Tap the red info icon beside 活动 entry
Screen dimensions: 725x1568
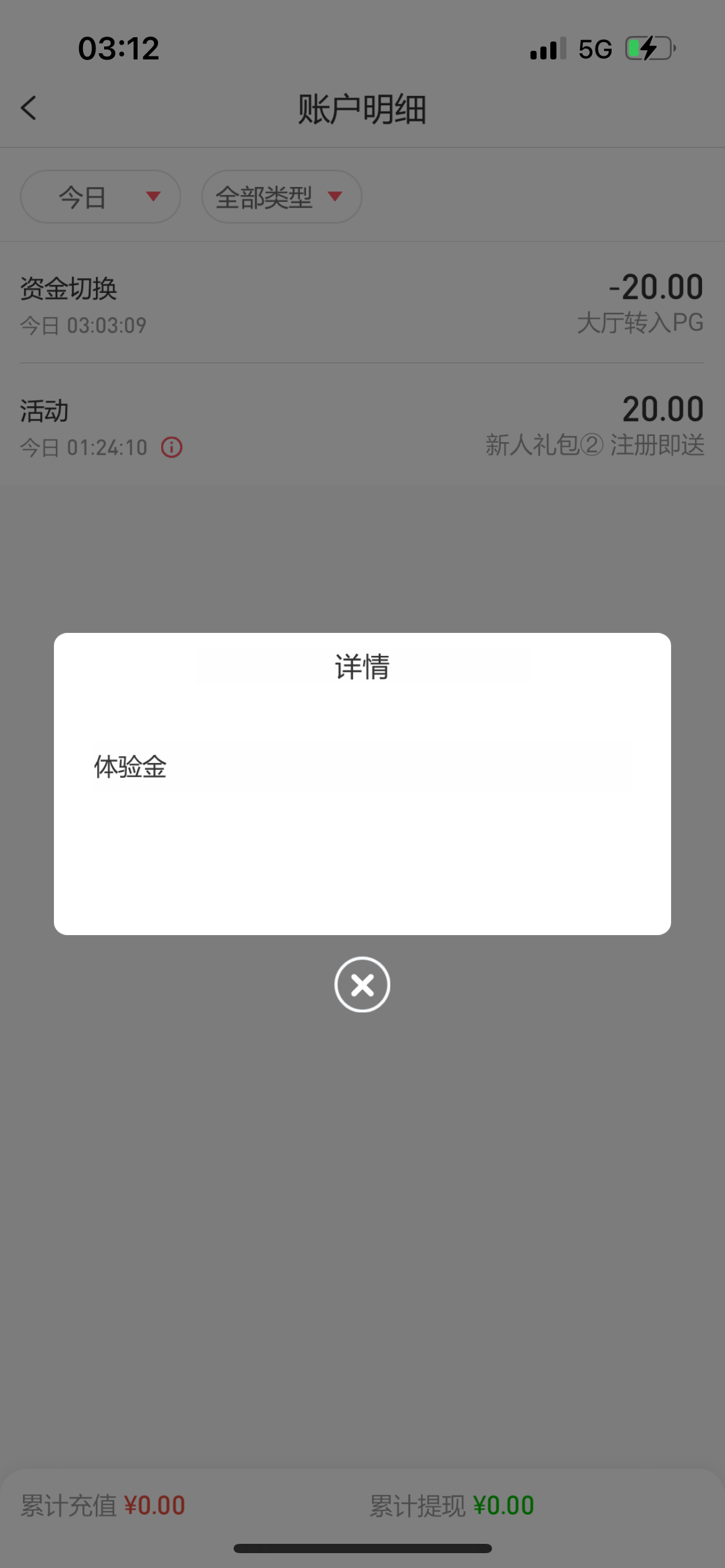(x=172, y=447)
